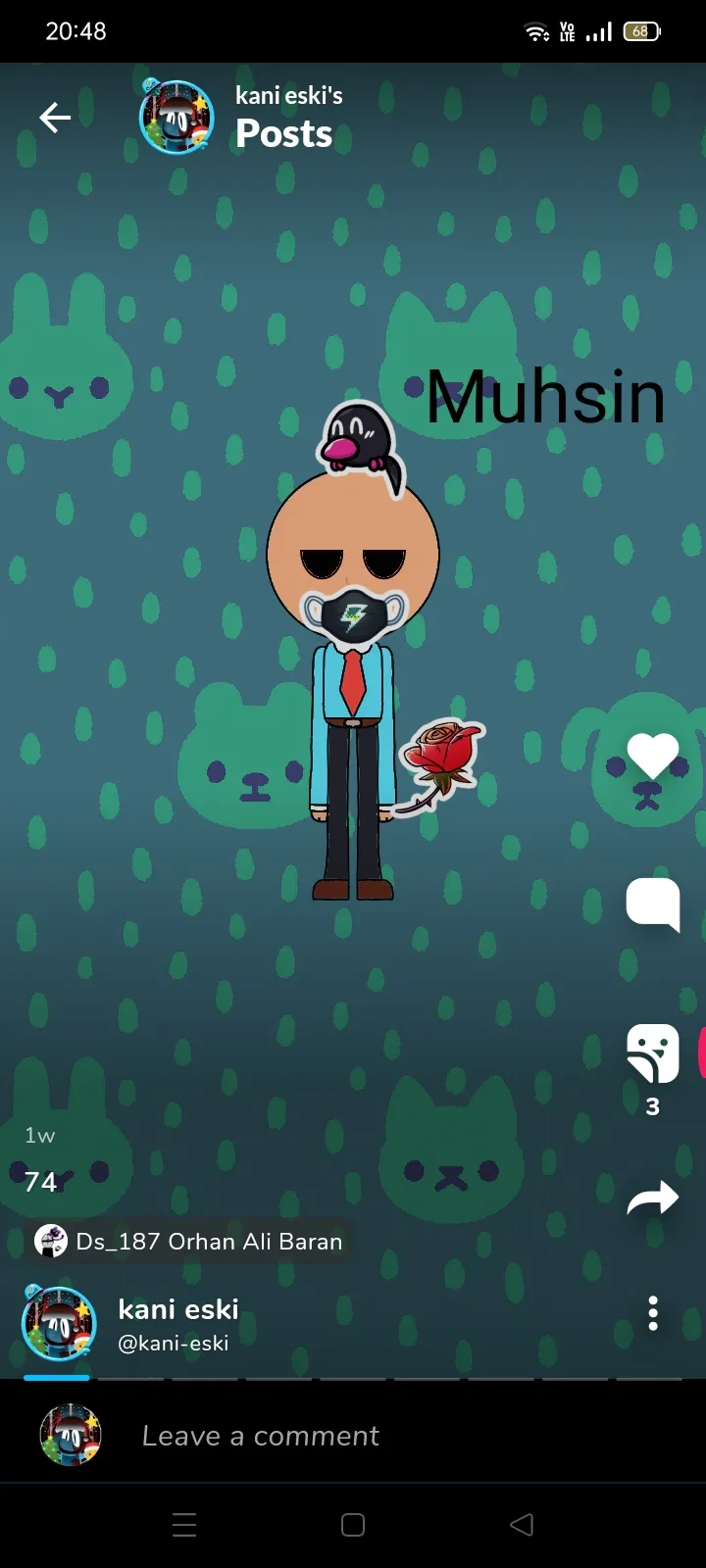Open the three-dot options menu

tap(653, 1313)
